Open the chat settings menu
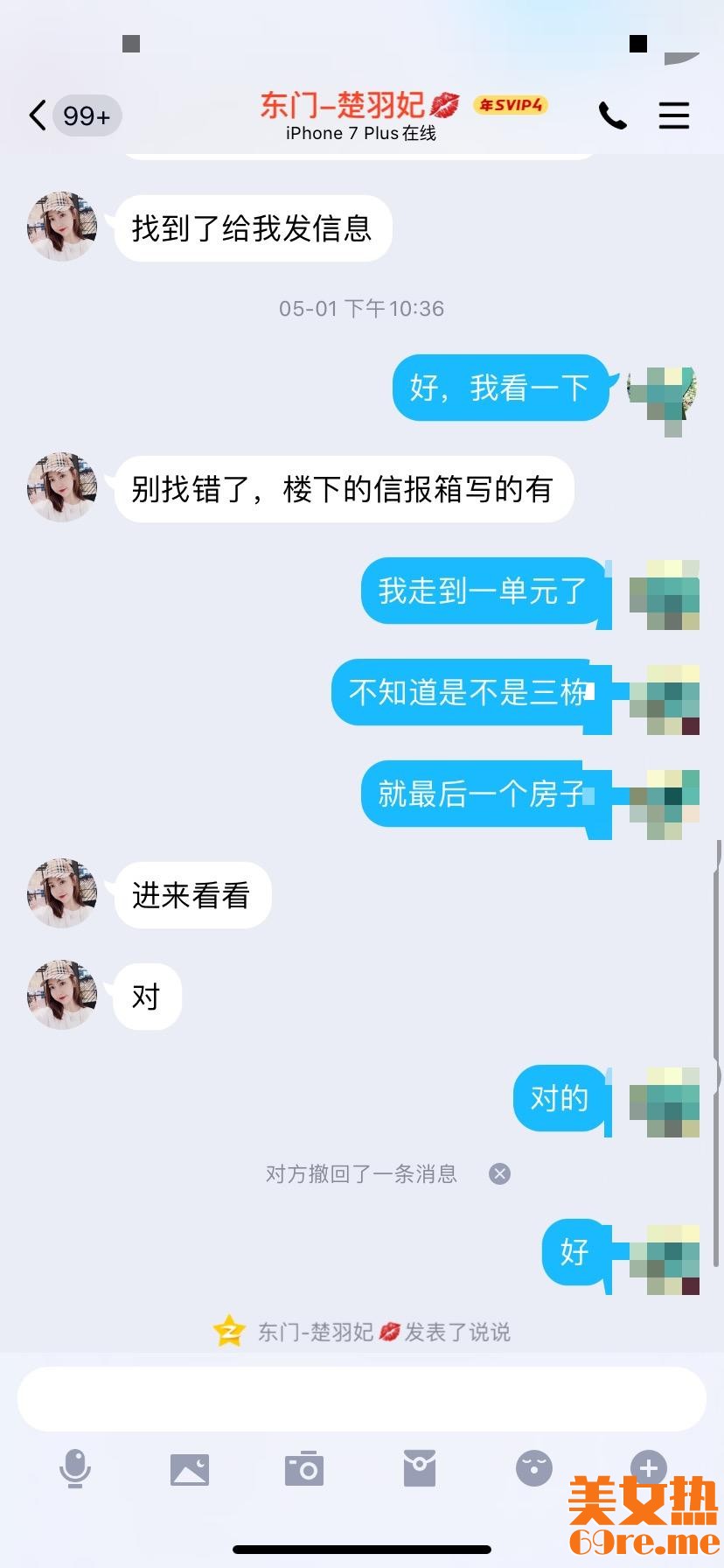 [673, 115]
